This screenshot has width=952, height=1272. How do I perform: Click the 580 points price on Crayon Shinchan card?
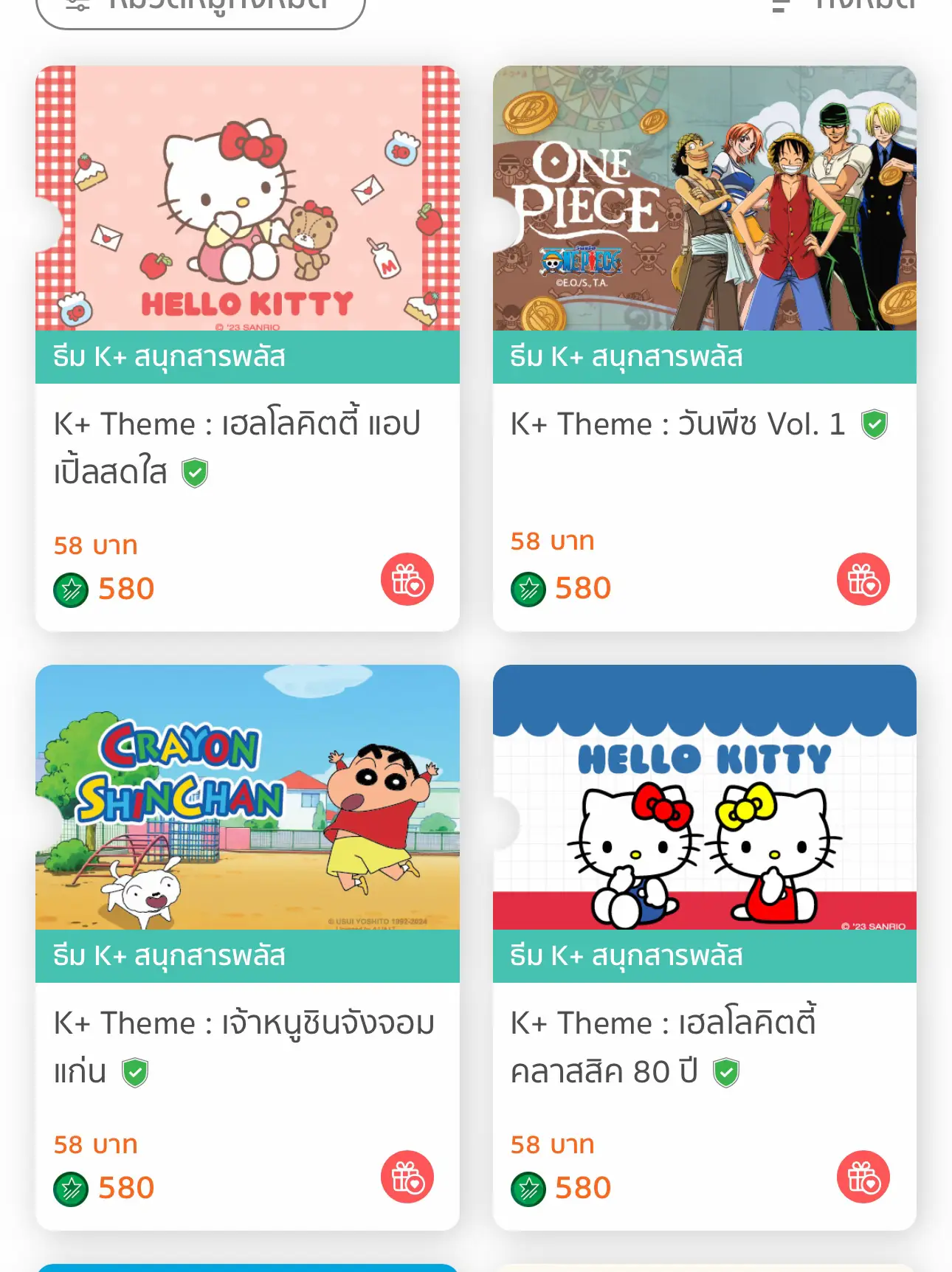pos(125,1186)
